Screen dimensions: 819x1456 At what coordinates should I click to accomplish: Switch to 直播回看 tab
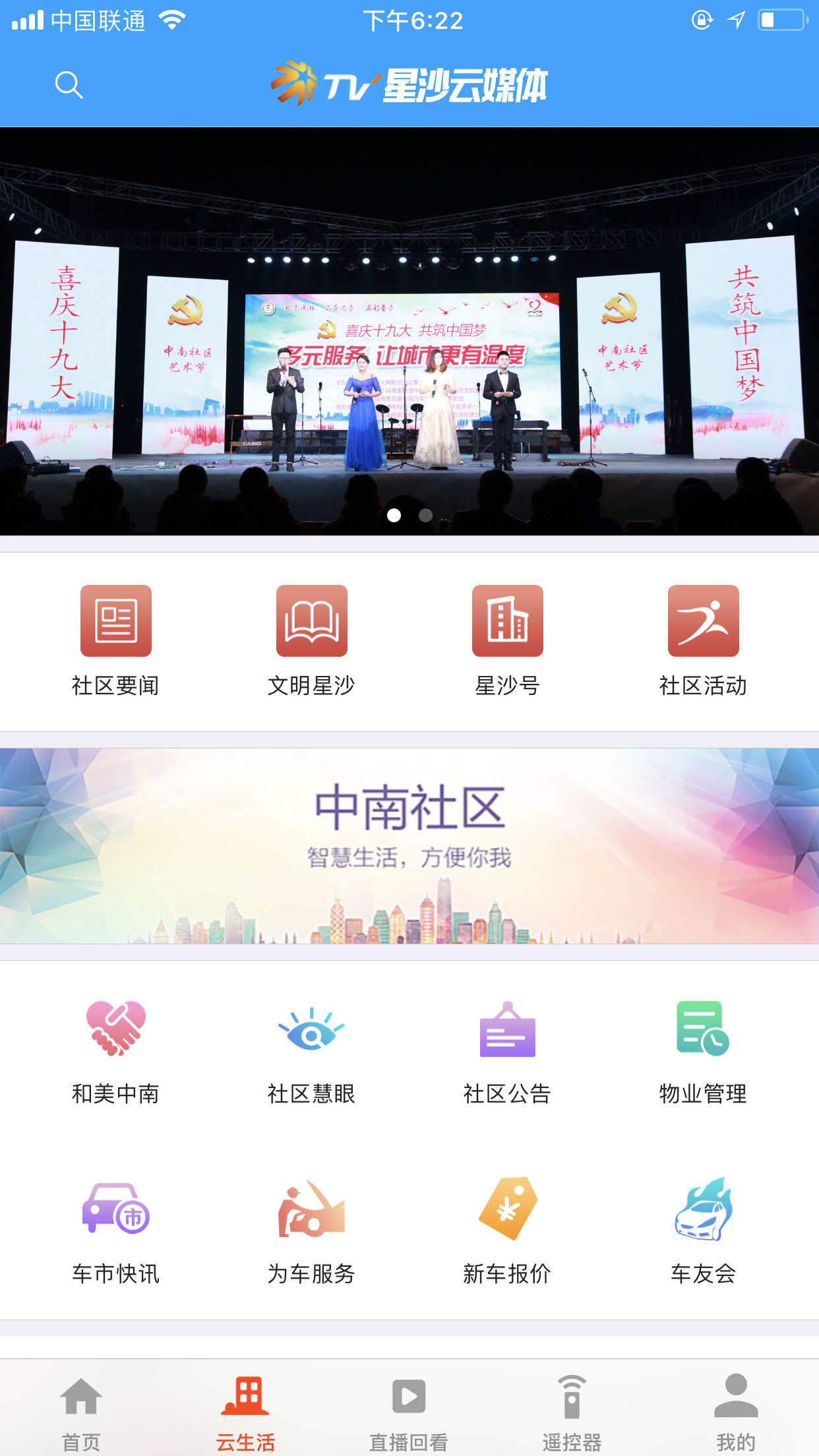(x=409, y=1412)
